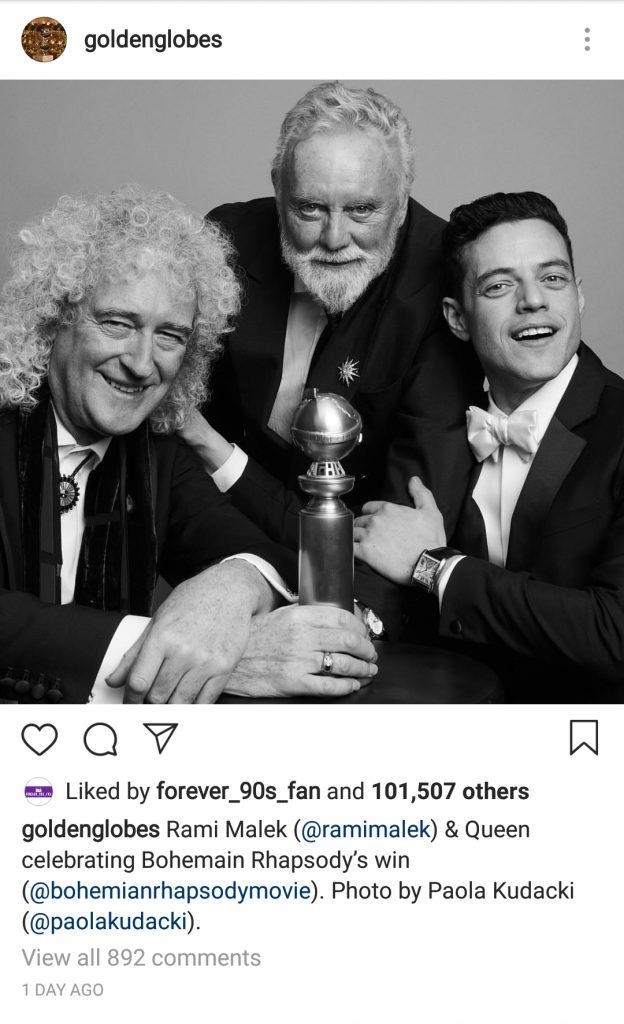The image size is (624, 1024).
Task: Open the goldenglobes profile picture
Action: 44,40
